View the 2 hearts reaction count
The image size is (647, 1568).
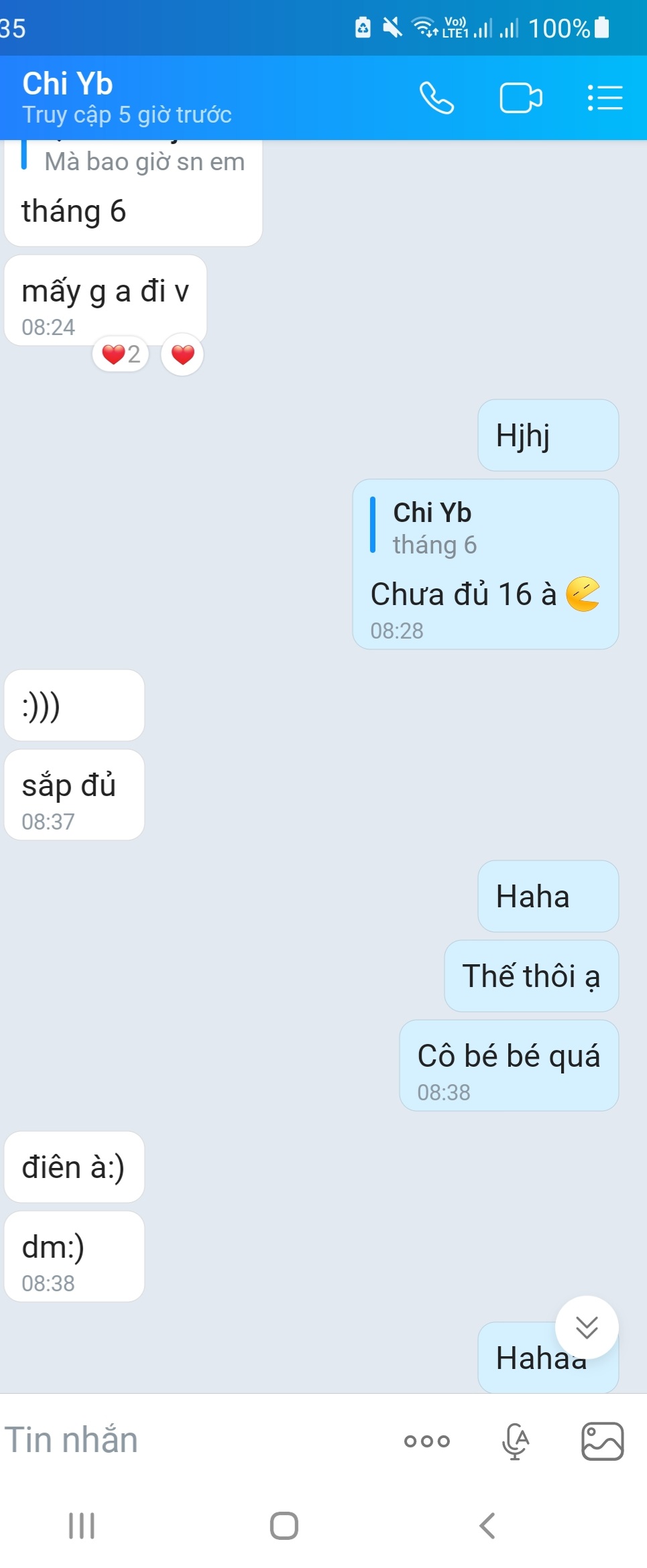click(x=121, y=354)
